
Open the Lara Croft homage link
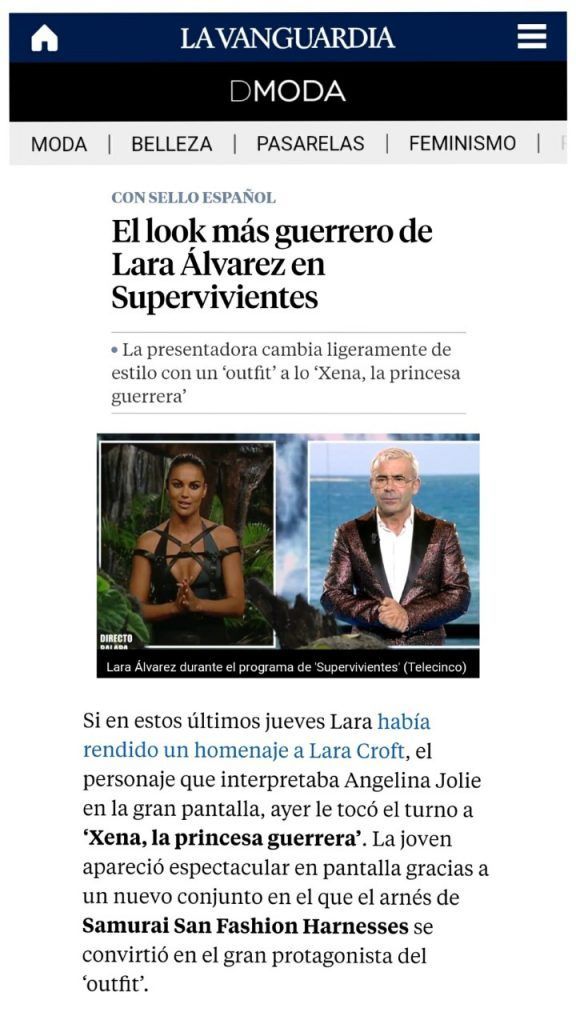(257, 737)
